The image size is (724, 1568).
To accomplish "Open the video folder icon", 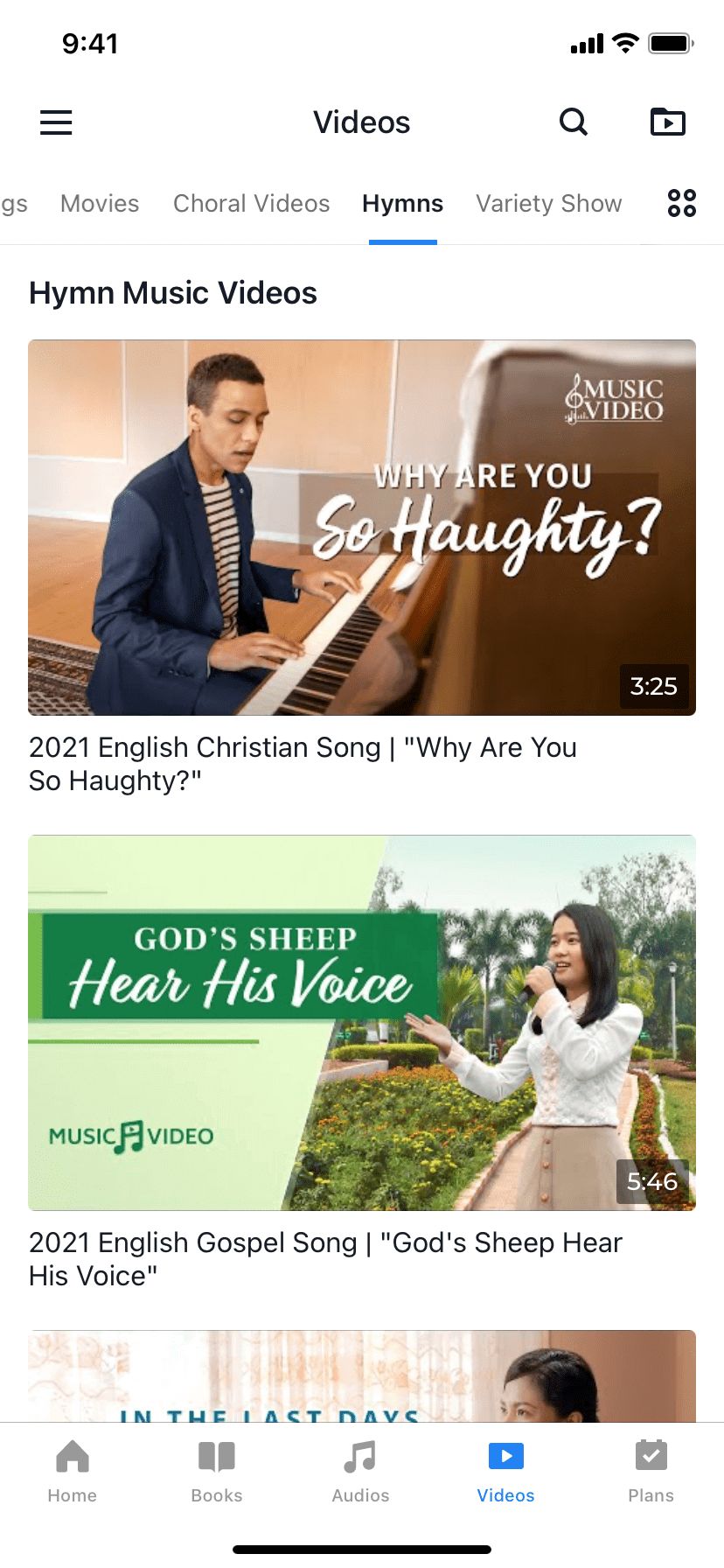I will 668,122.
